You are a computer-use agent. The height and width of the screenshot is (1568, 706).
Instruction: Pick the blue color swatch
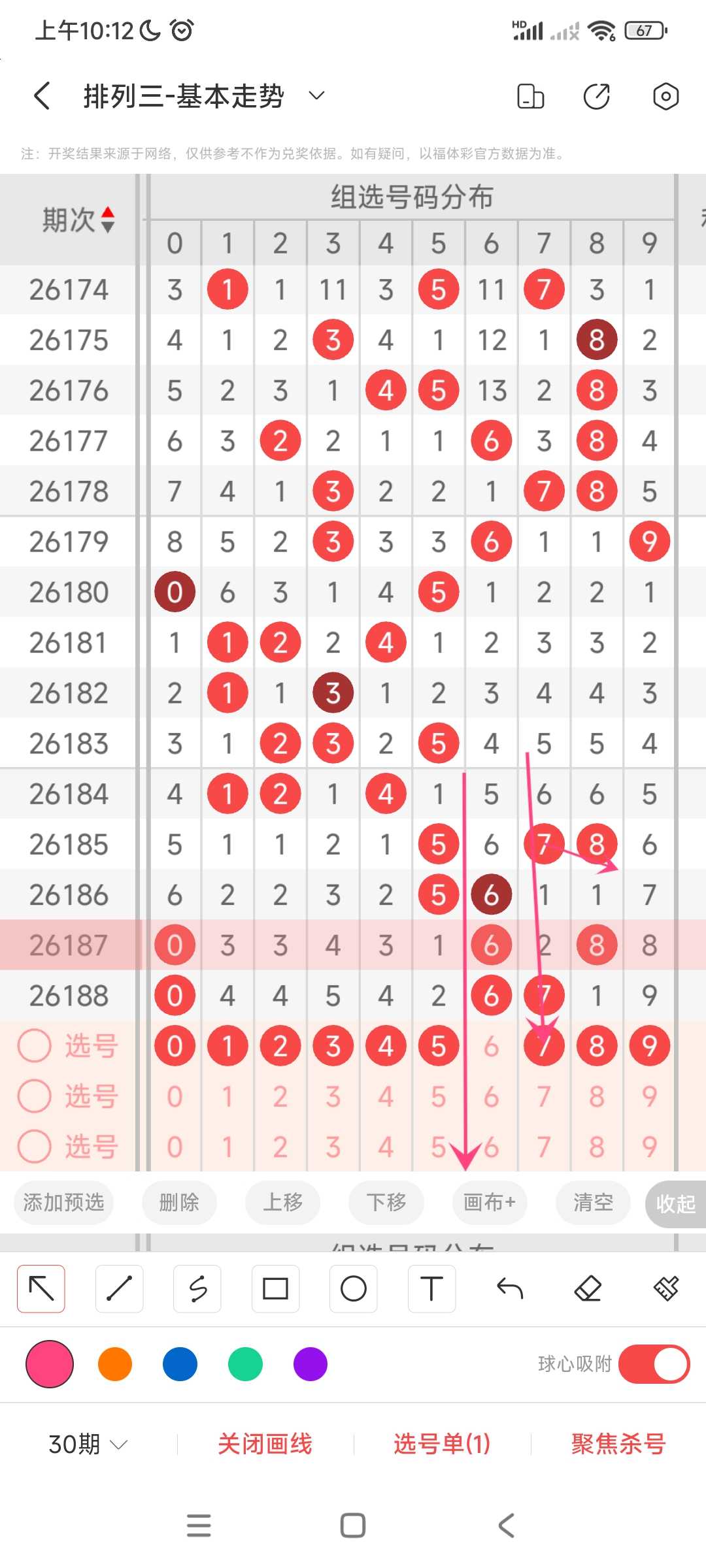(180, 1364)
